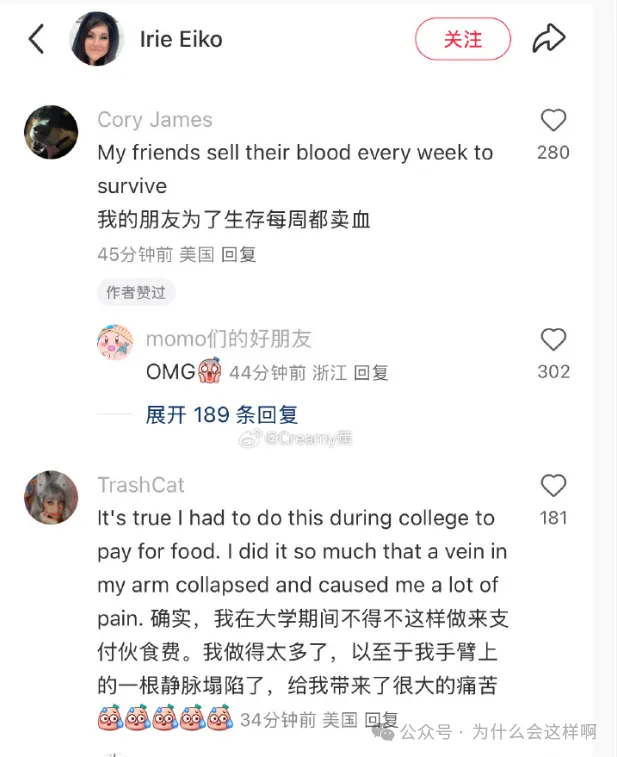The image size is (617, 757).
Task: View TrashCat's profile avatar
Action: coord(50,497)
